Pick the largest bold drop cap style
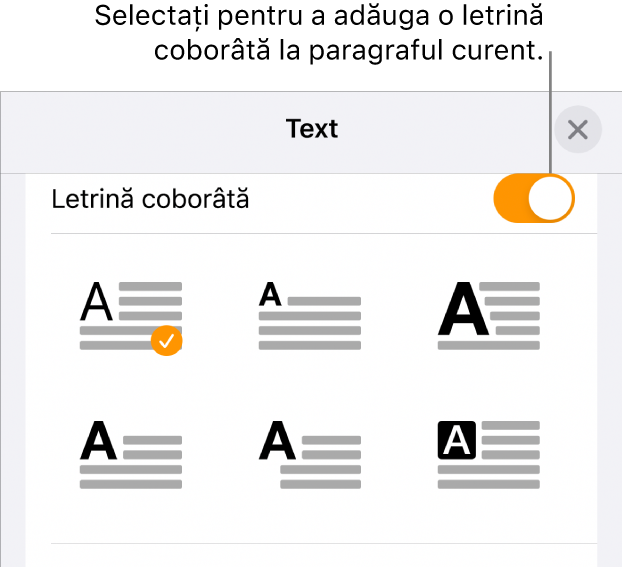This screenshot has width=622, height=567. pyautogui.click(x=489, y=315)
